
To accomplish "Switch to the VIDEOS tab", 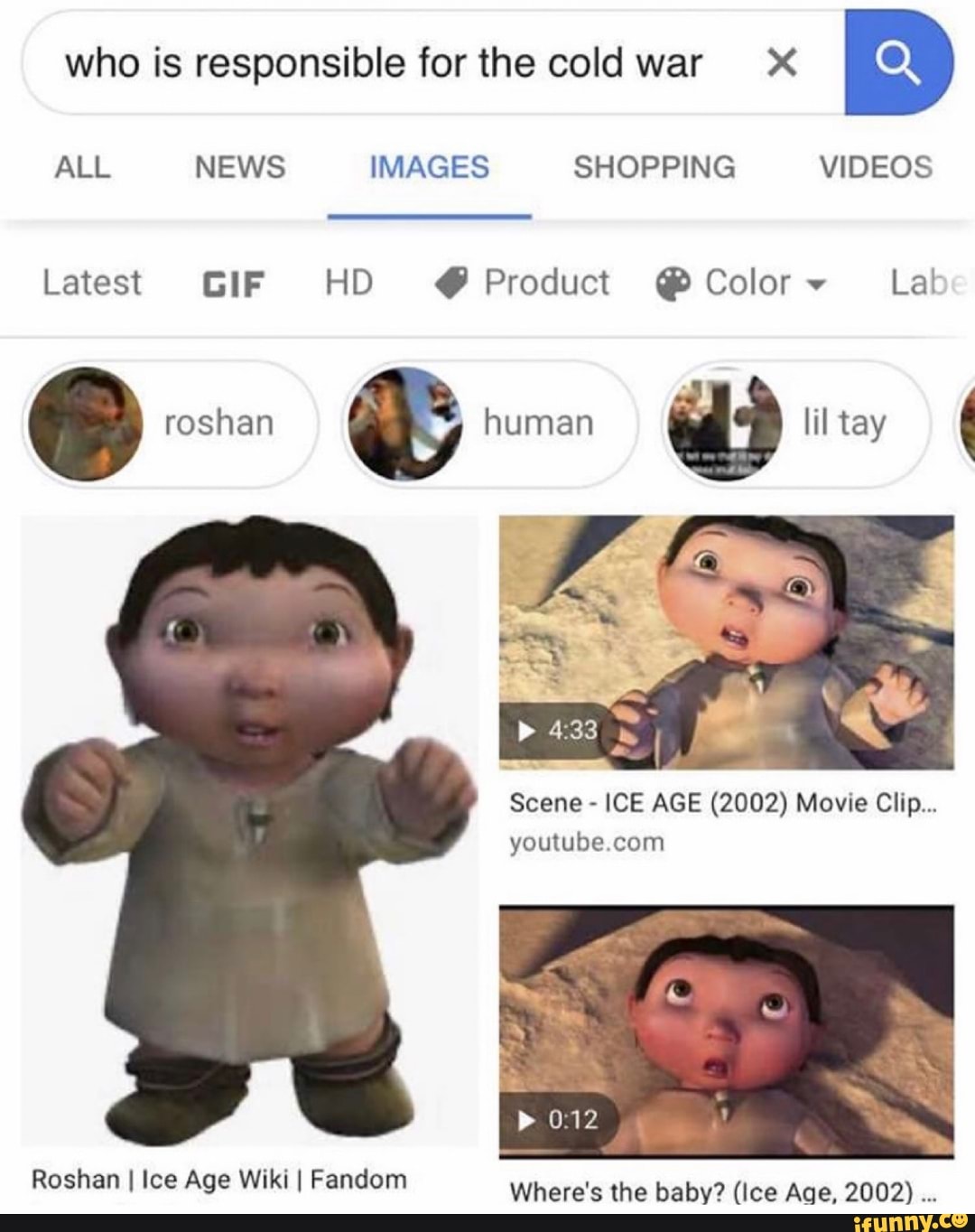I will point(875,167).
